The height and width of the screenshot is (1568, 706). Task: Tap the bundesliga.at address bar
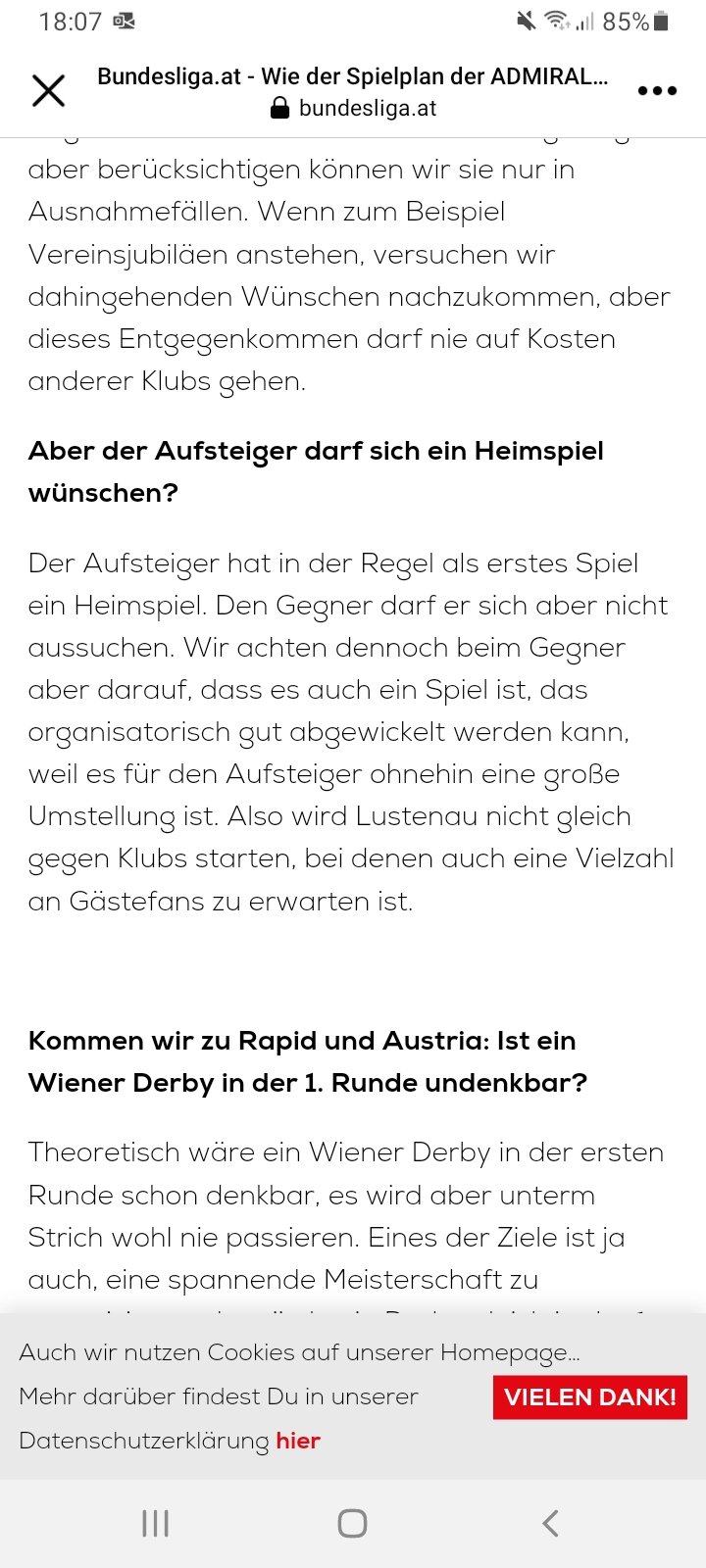point(353,92)
